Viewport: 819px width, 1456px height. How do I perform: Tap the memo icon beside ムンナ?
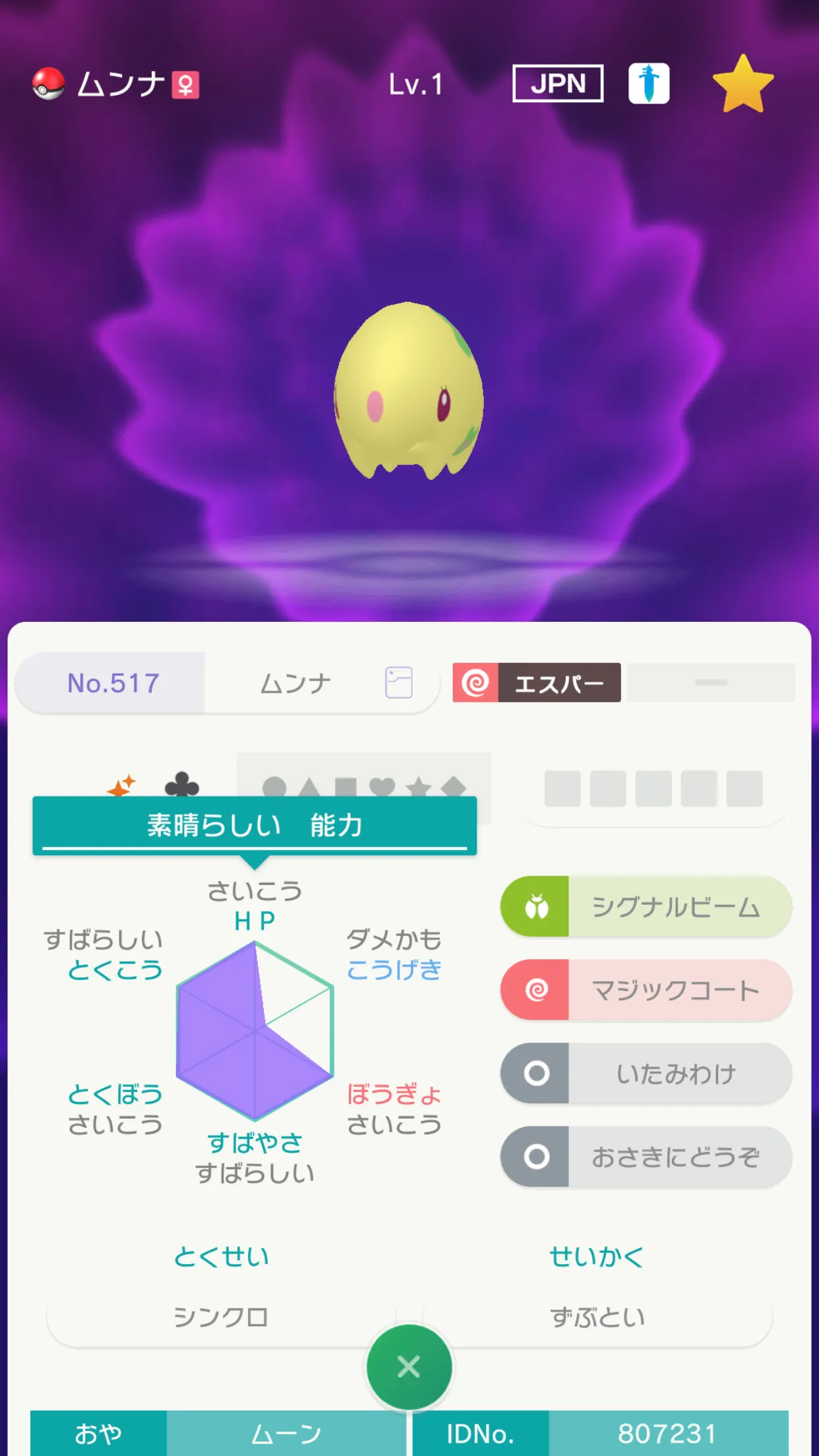coord(399,682)
